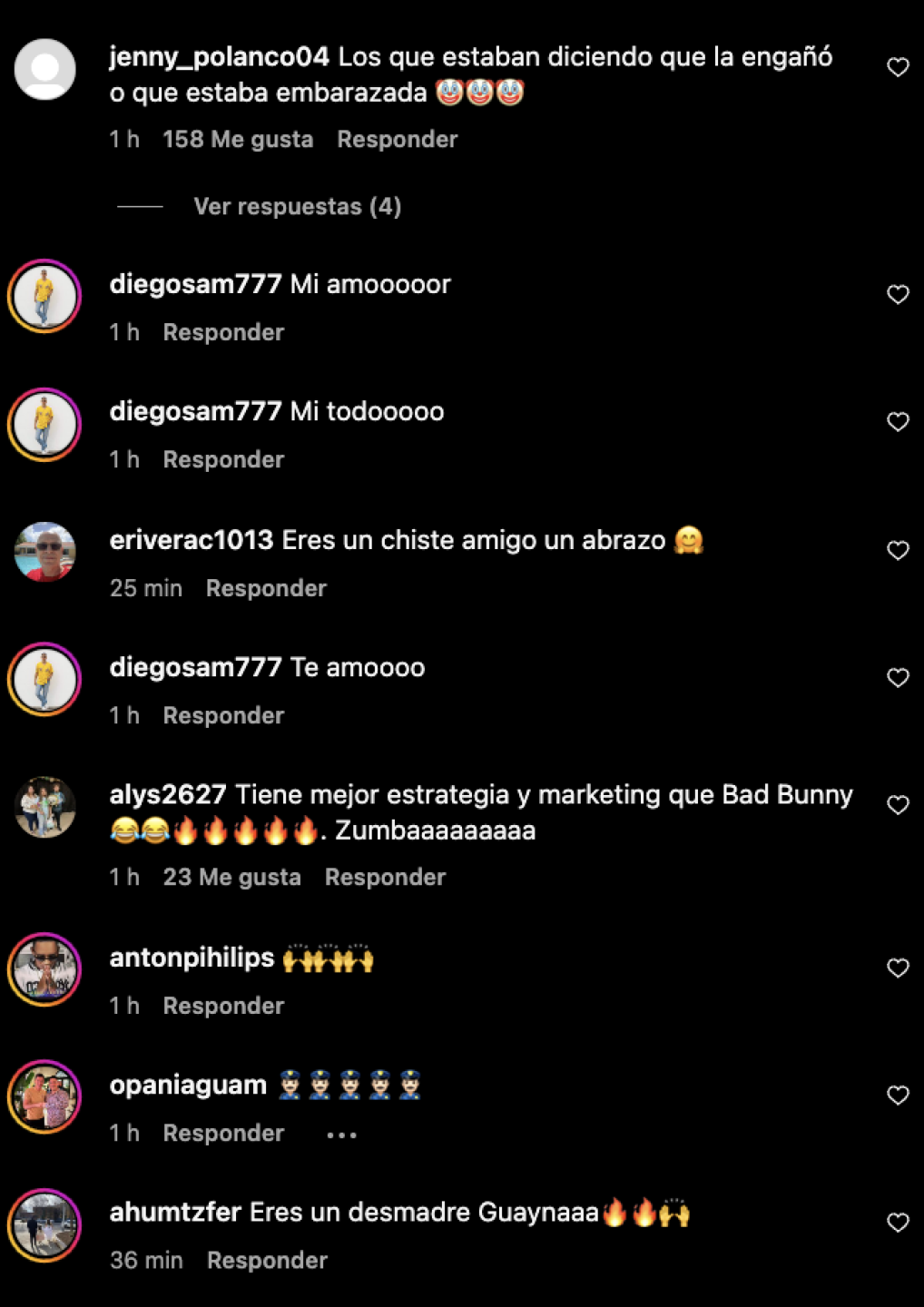
Task: Like jenny_polanco04's comment
Action: coord(898,67)
